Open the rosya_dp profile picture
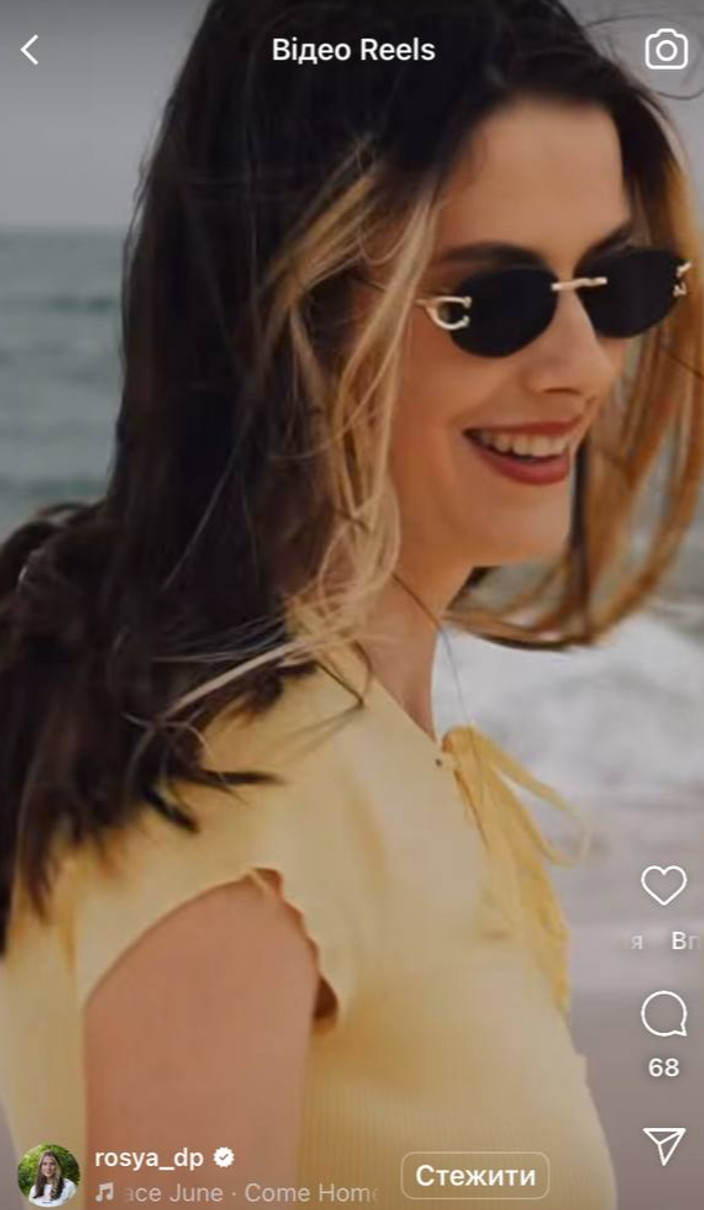Image resolution: width=704 pixels, height=1210 pixels. coord(48,1175)
